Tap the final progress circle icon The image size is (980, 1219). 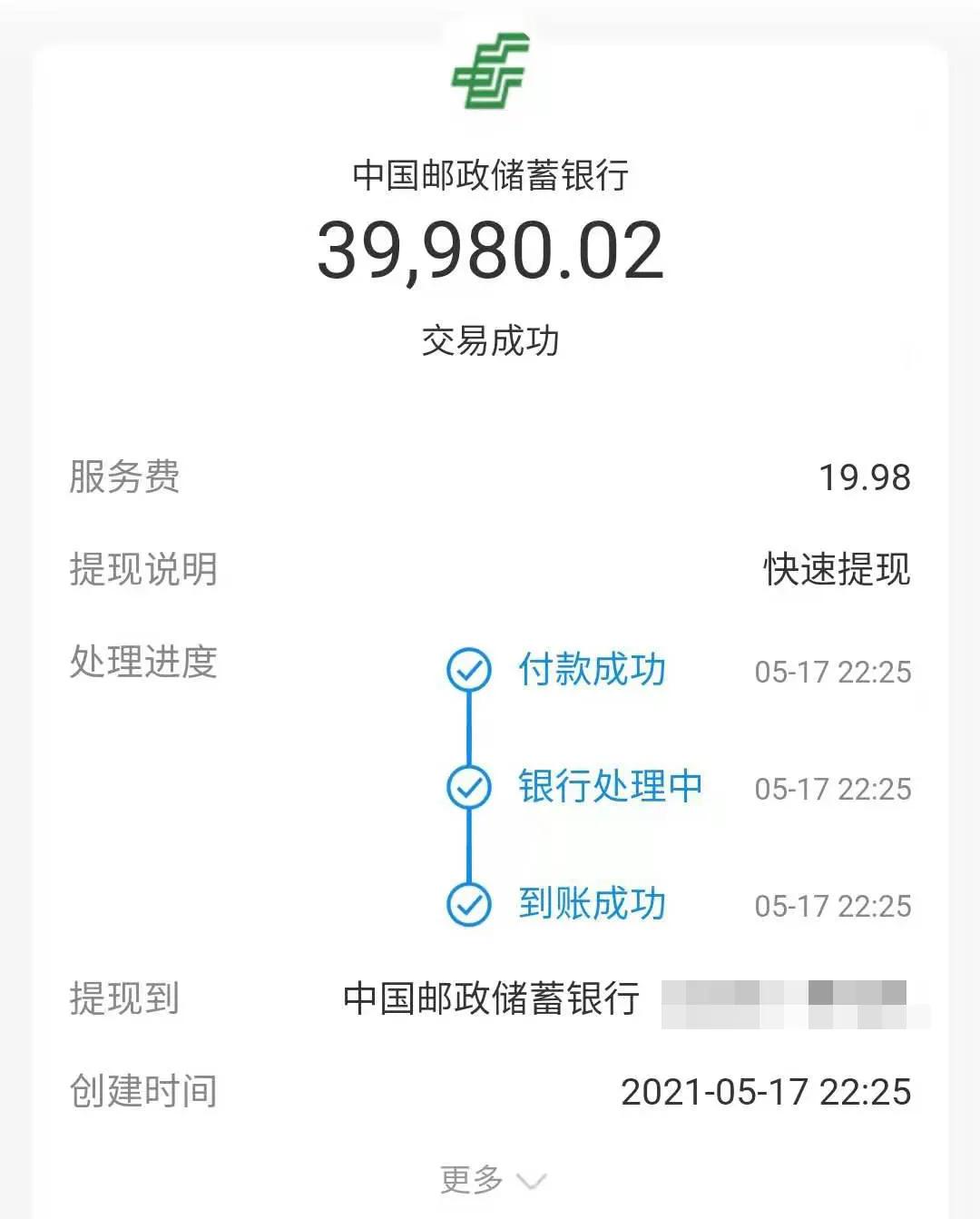[x=468, y=904]
